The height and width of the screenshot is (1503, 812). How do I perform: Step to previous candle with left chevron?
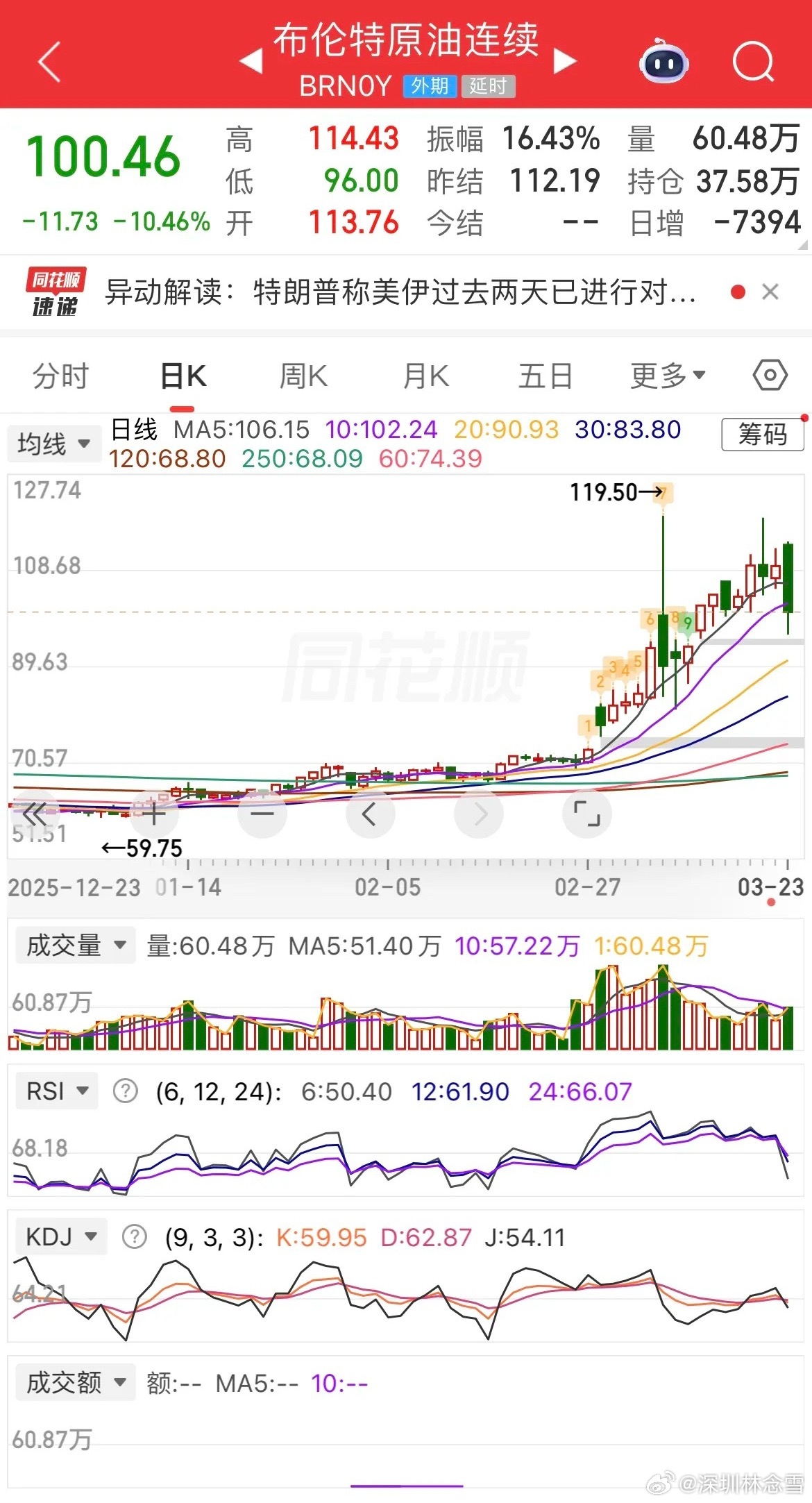coord(371,814)
